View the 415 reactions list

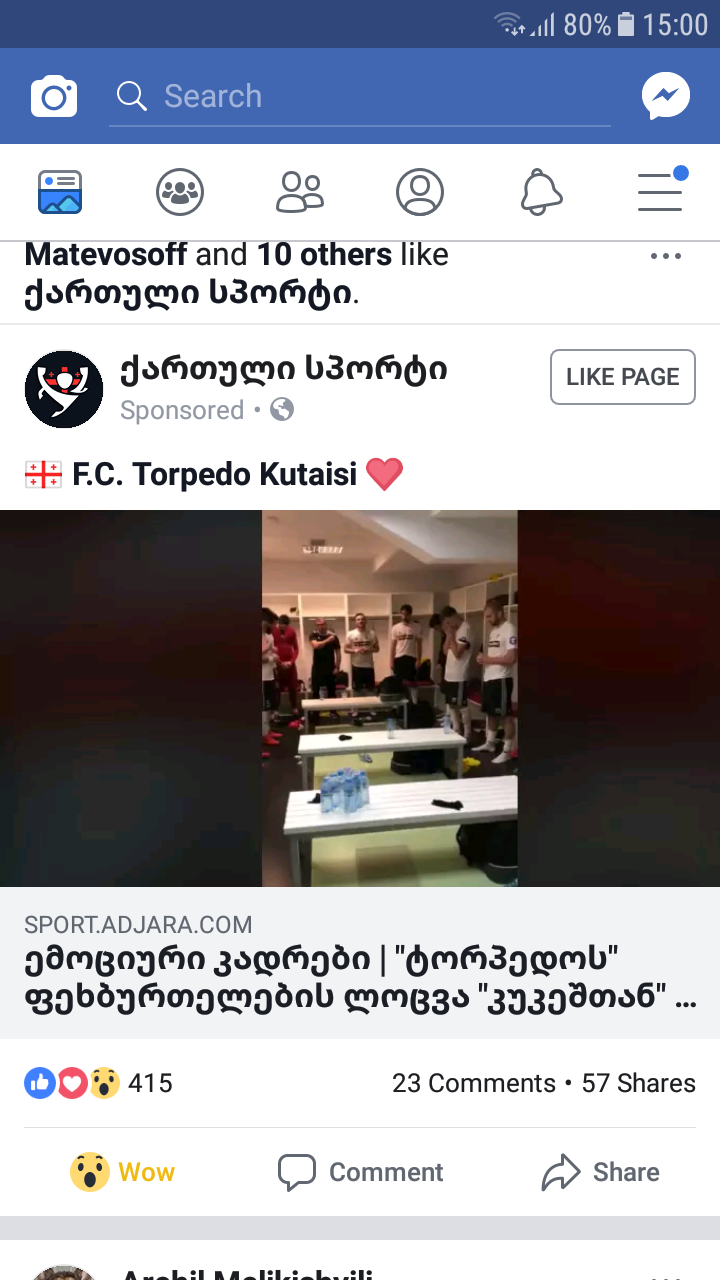pos(98,1083)
